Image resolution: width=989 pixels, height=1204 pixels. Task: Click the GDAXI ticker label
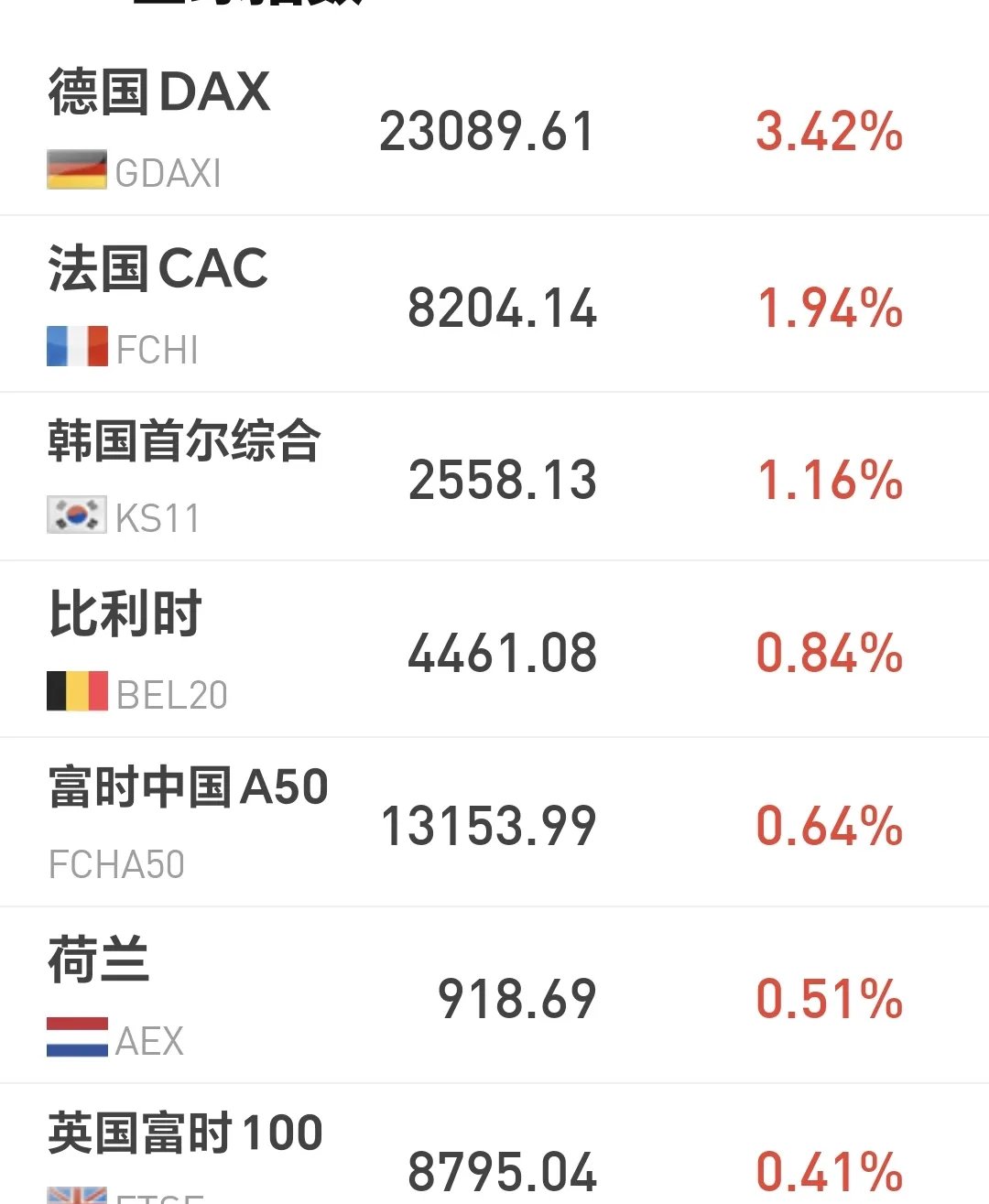click(x=168, y=173)
